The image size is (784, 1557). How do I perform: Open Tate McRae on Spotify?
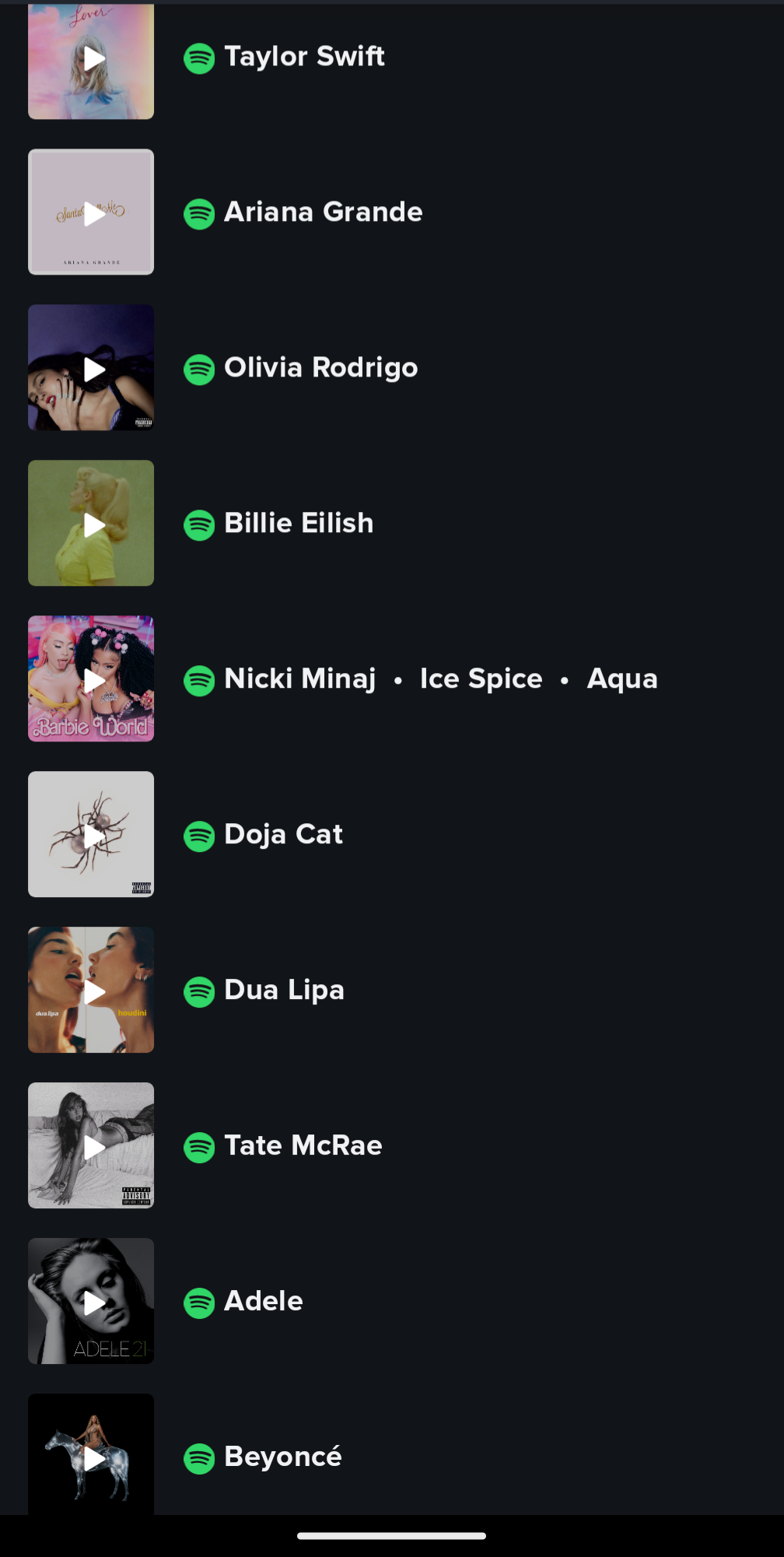click(303, 1146)
